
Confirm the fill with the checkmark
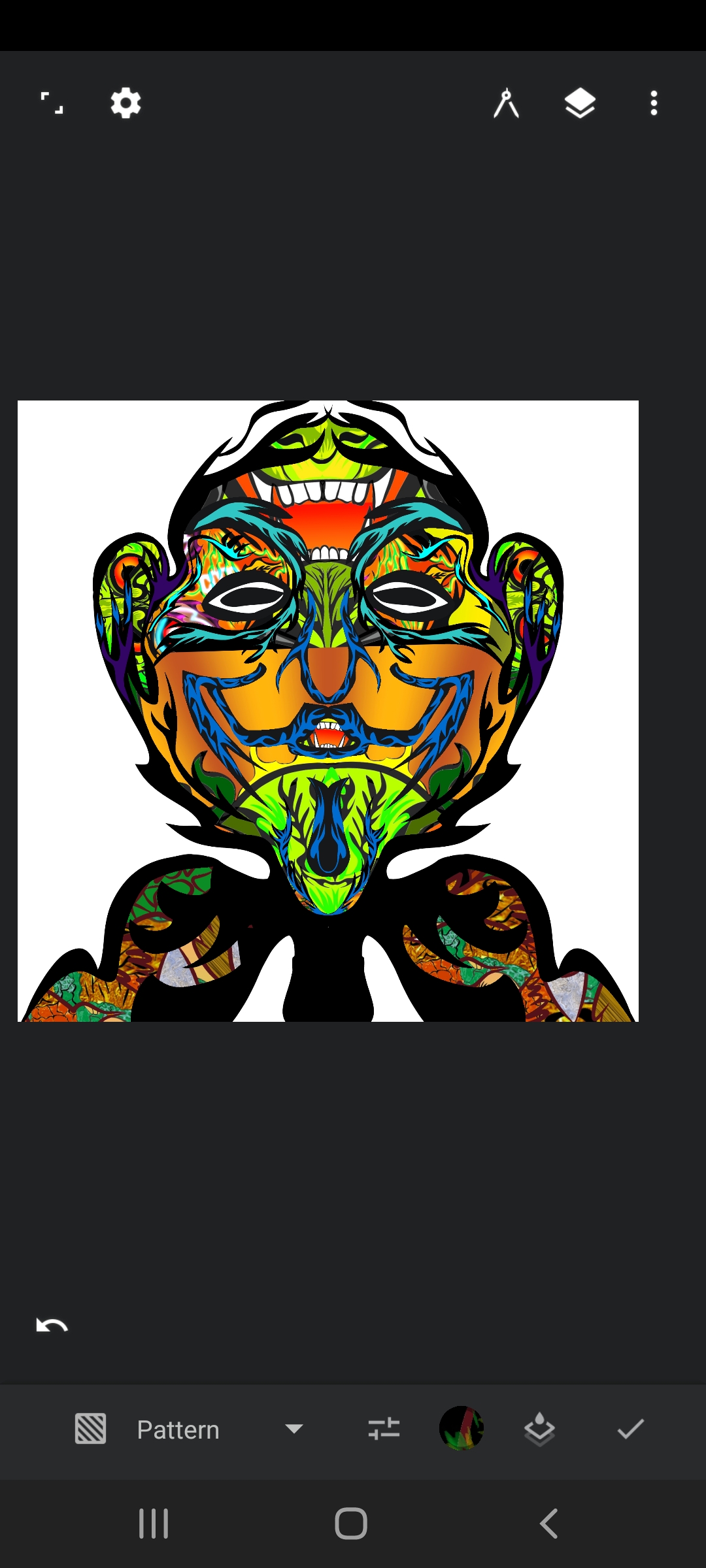tap(631, 1429)
